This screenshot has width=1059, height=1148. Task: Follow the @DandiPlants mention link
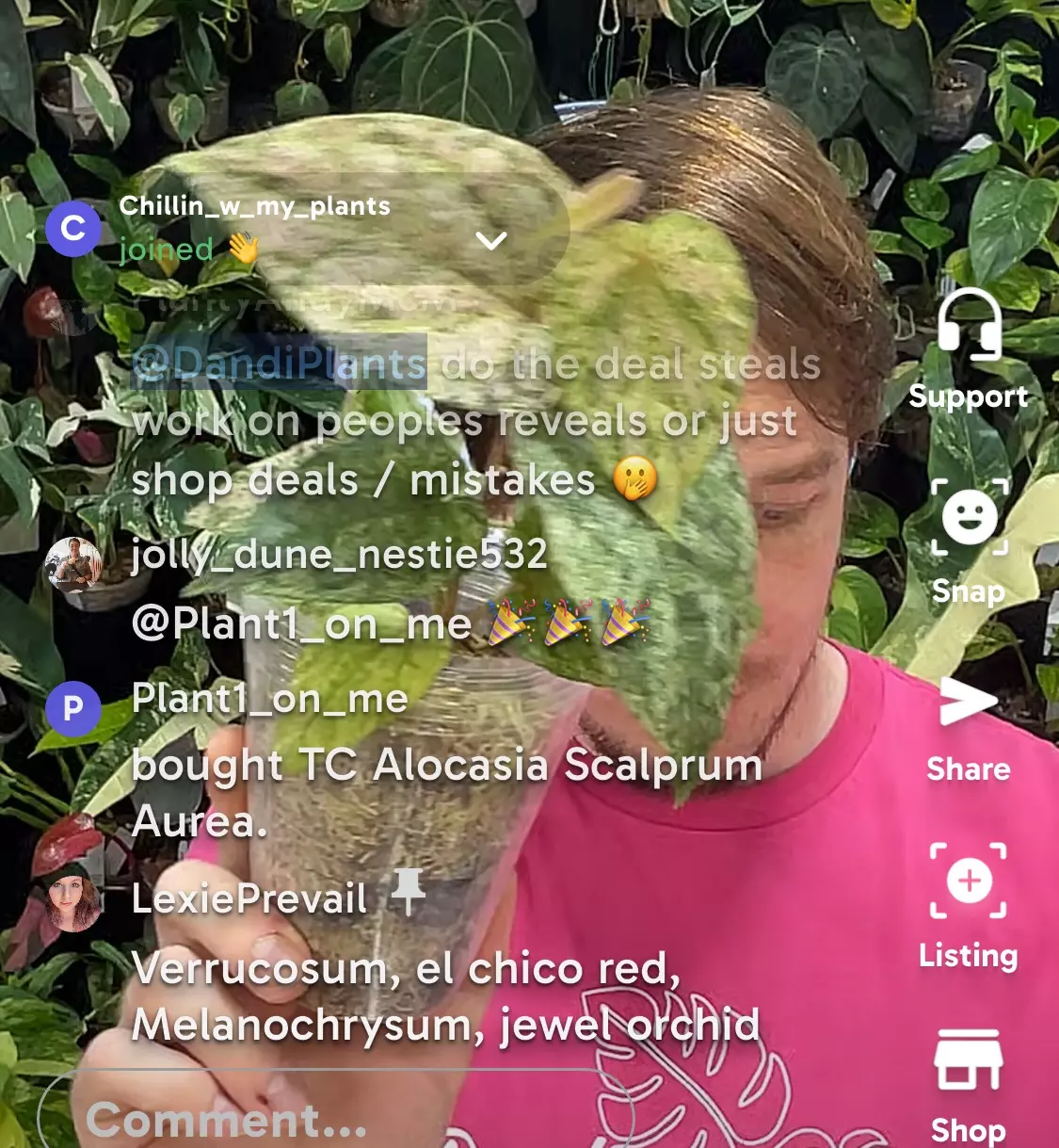280,363
